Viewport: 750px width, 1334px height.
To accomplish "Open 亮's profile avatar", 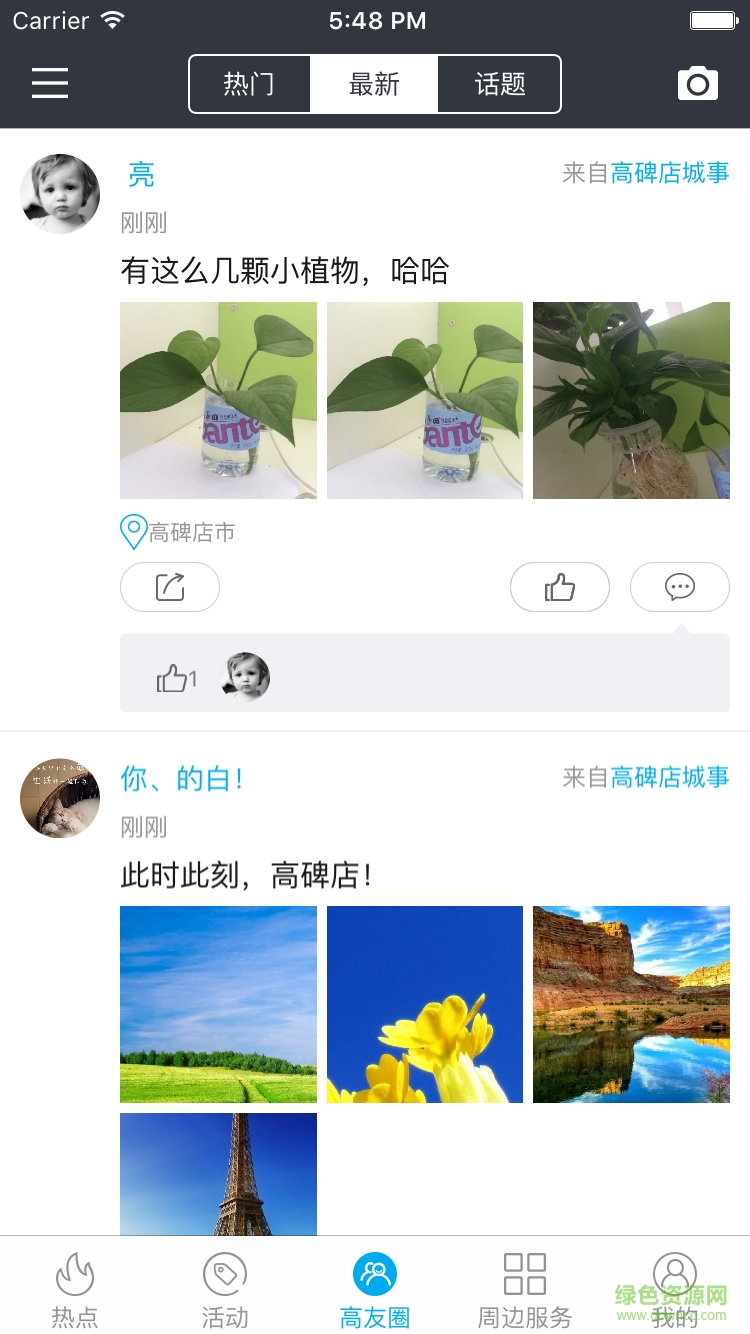I will (x=60, y=194).
